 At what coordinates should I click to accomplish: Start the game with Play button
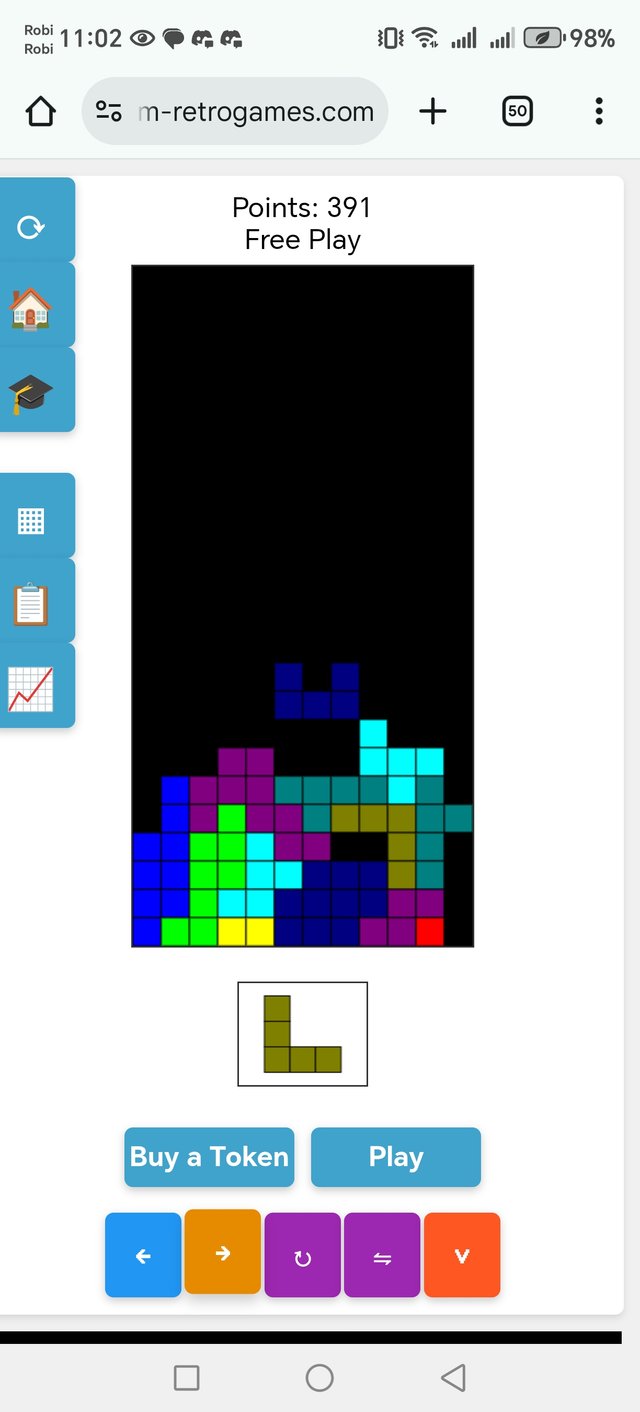[396, 1157]
